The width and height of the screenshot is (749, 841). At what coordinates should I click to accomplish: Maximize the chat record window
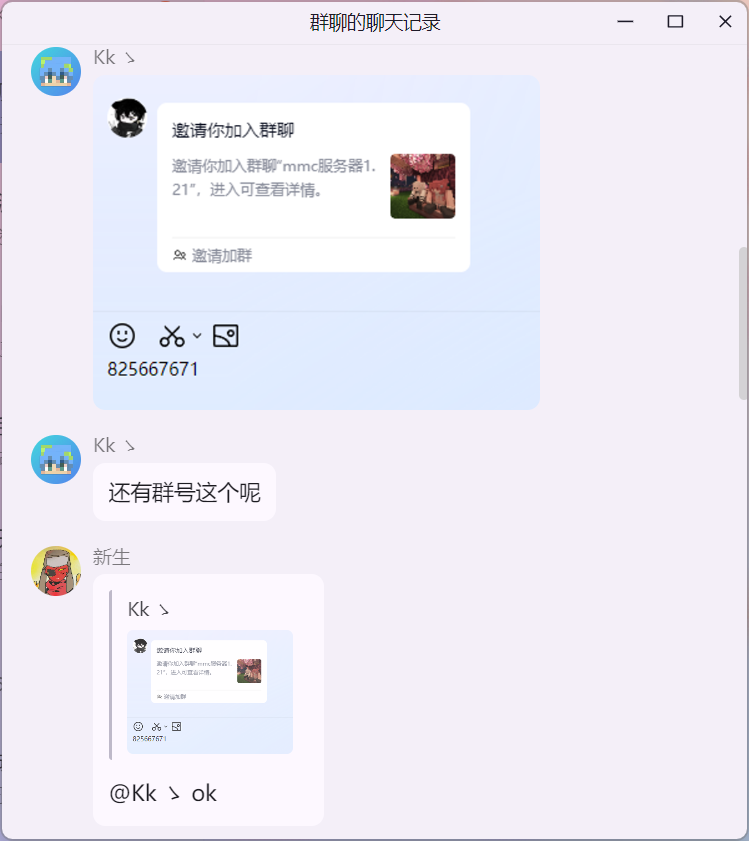tap(675, 22)
